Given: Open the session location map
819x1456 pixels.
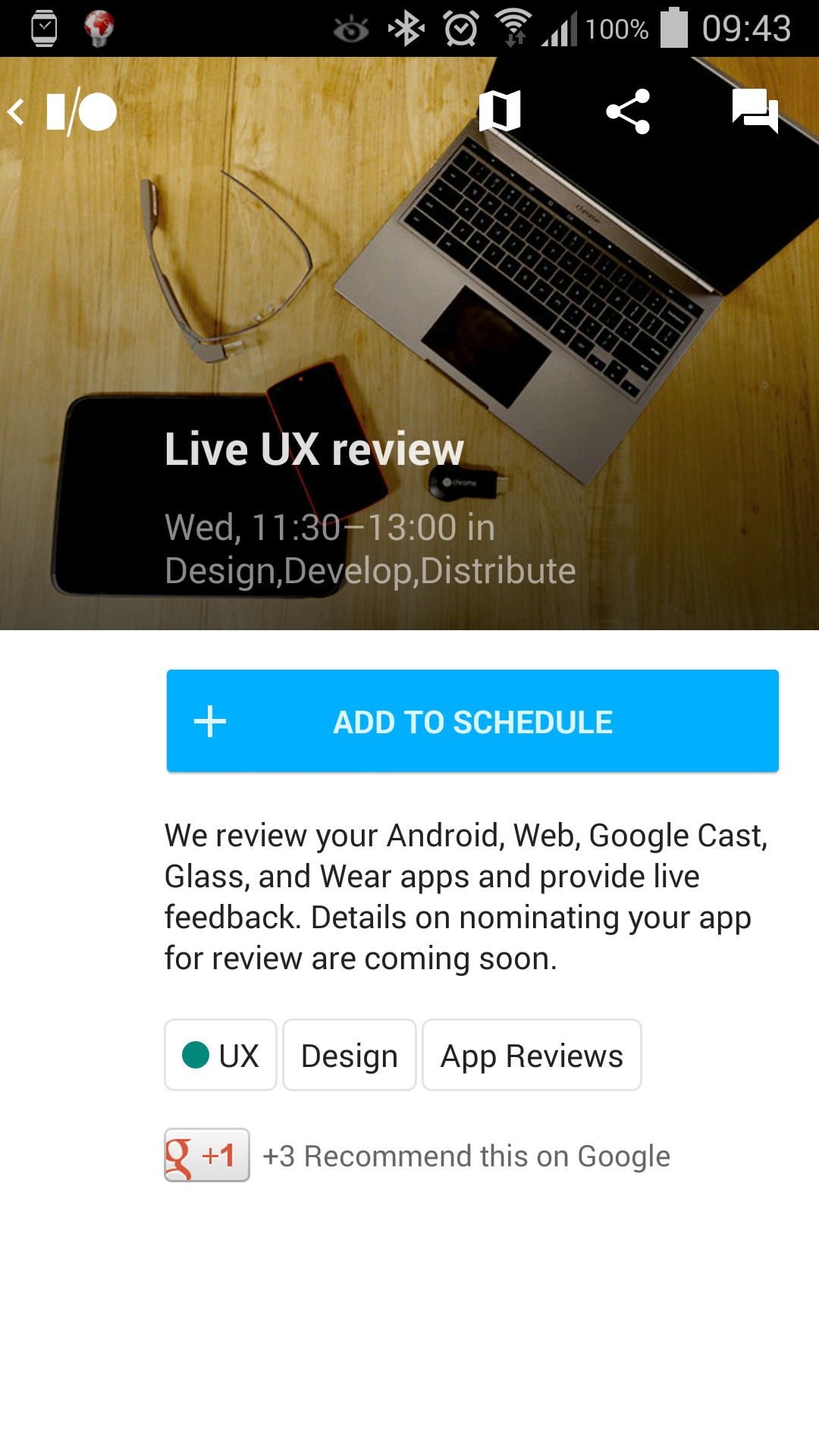Looking at the screenshot, I should pyautogui.click(x=500, y=111).
